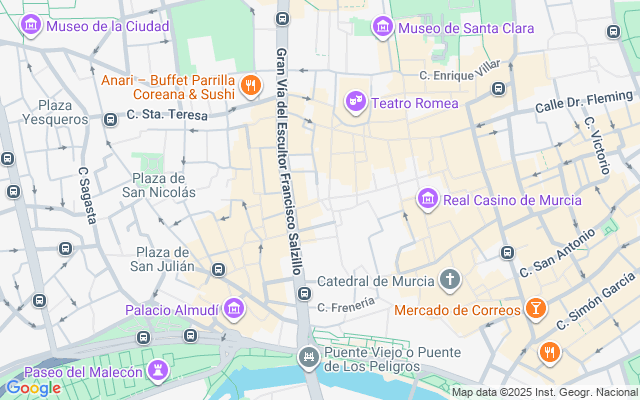Viewport: 640px width, 400px height.
Task: Select the Museo de Santa Clara marker
Action: tap(382, 28)
